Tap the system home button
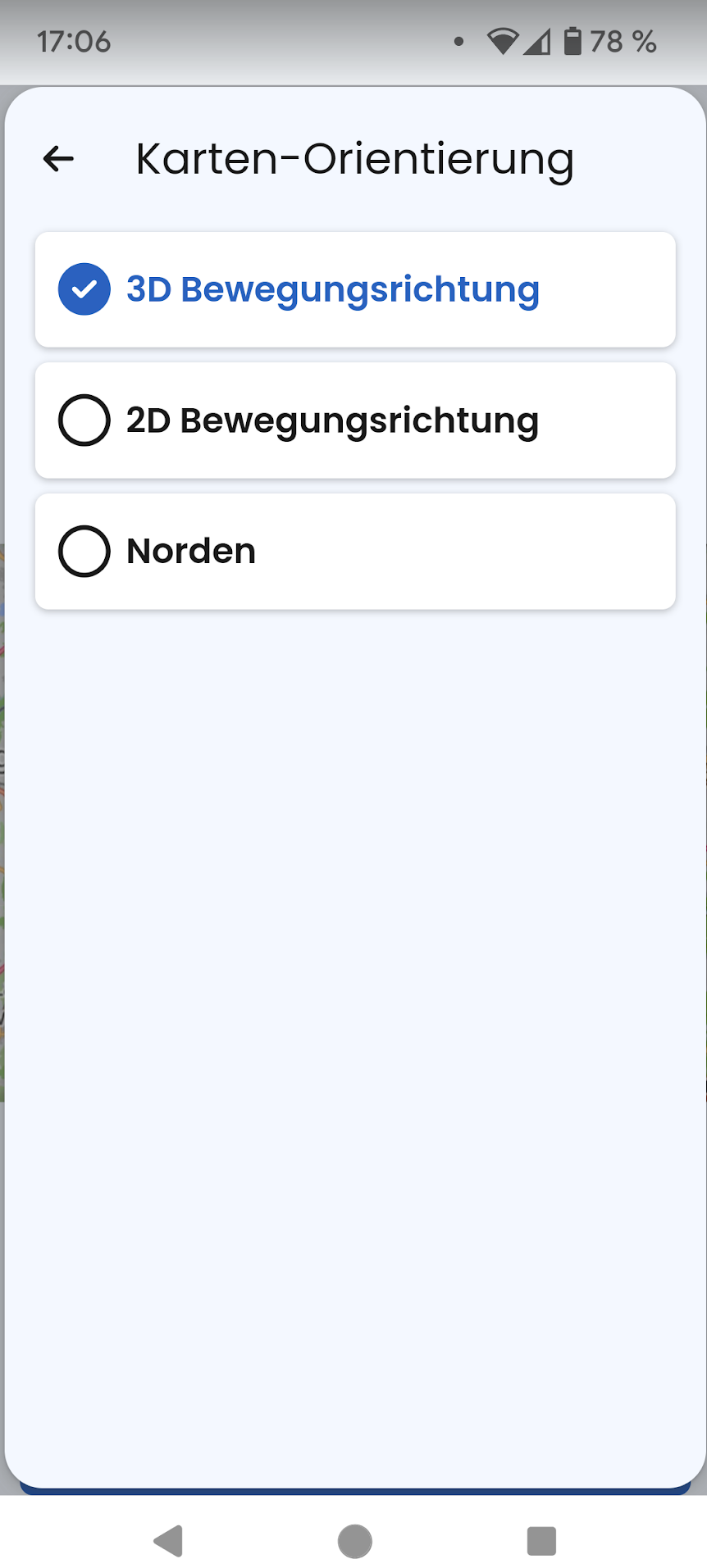The image size is (707, 1568). click(x=354, y=1541)
